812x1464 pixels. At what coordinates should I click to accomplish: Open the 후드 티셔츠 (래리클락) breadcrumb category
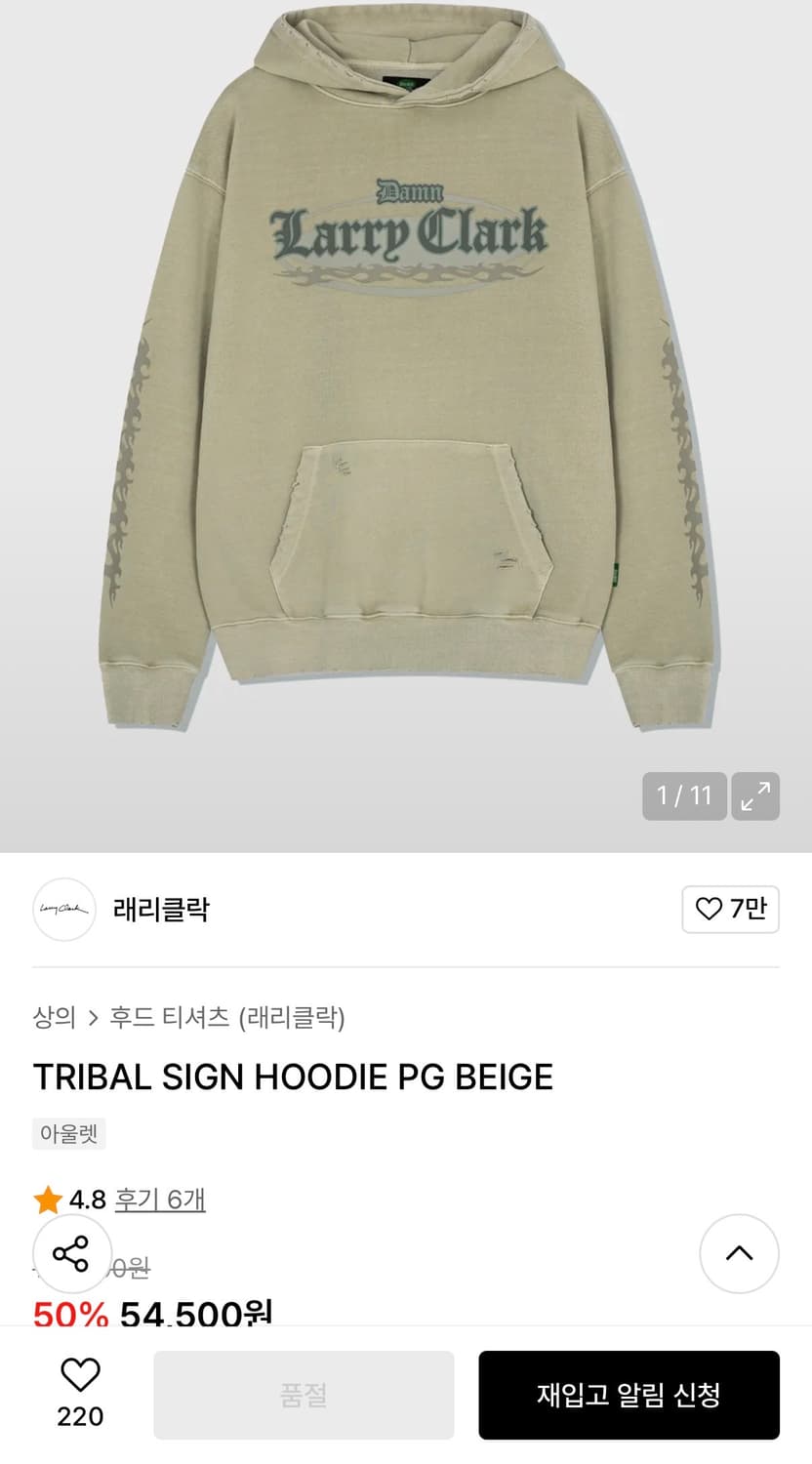[231, 1017]
